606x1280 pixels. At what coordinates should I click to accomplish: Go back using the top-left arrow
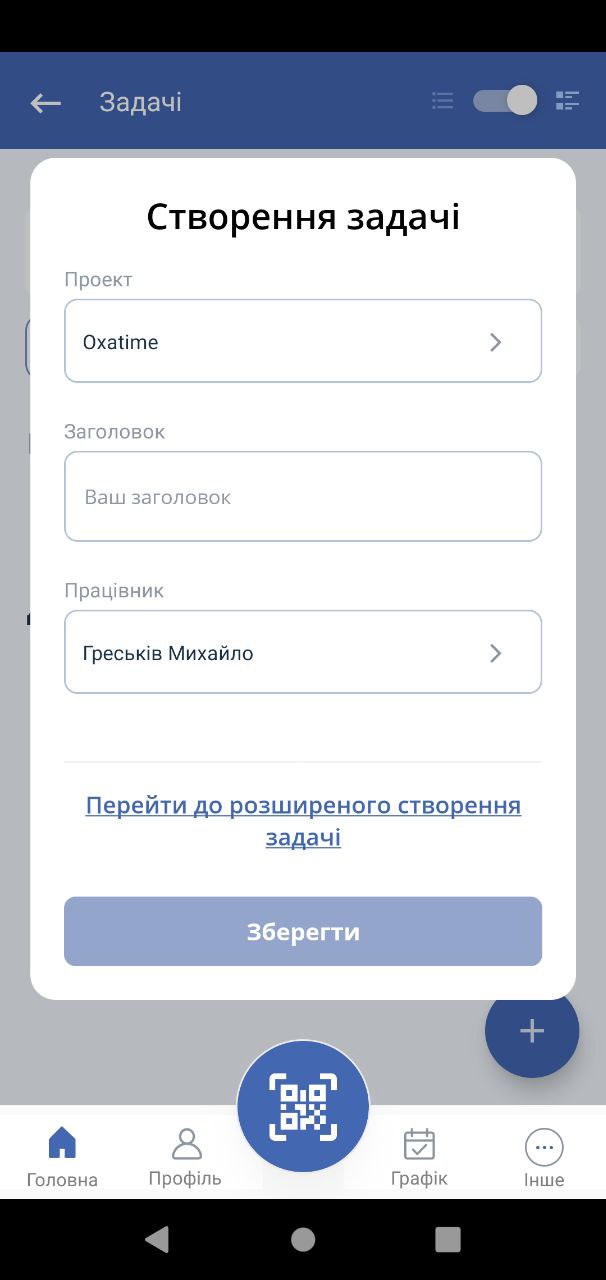coord(46,102)
